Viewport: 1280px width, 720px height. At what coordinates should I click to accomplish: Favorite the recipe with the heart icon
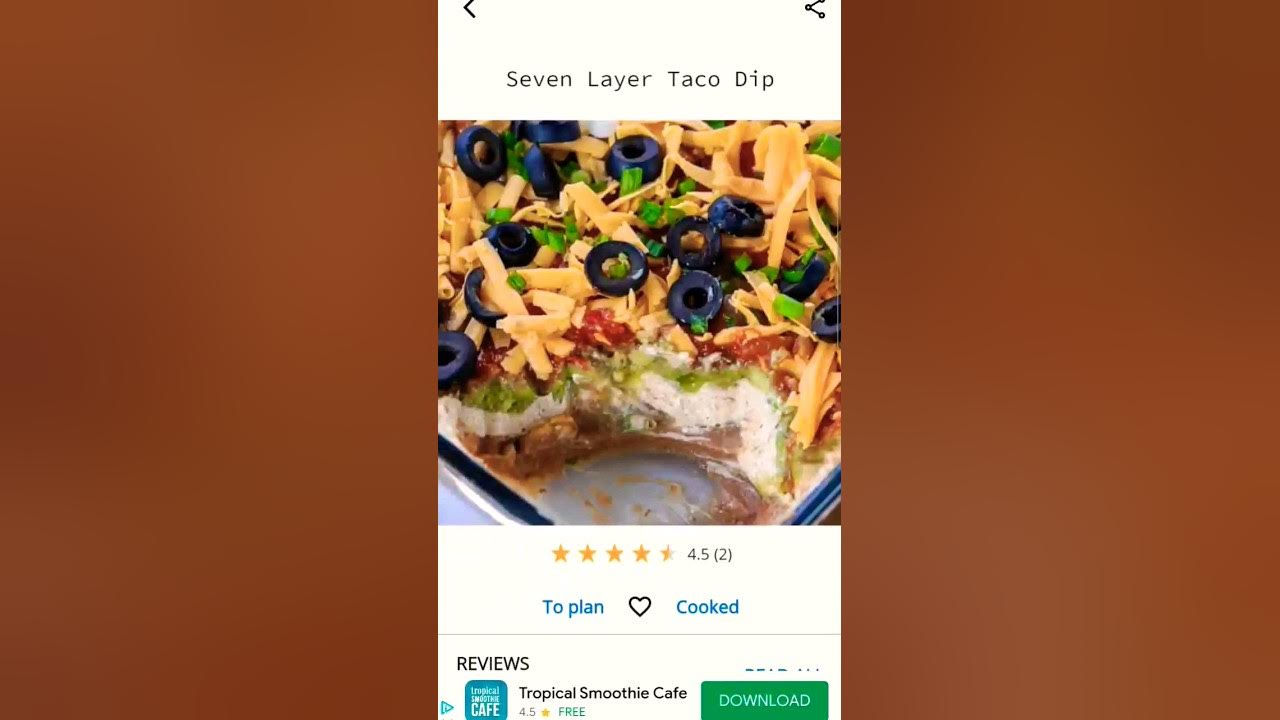pos(640,607)
